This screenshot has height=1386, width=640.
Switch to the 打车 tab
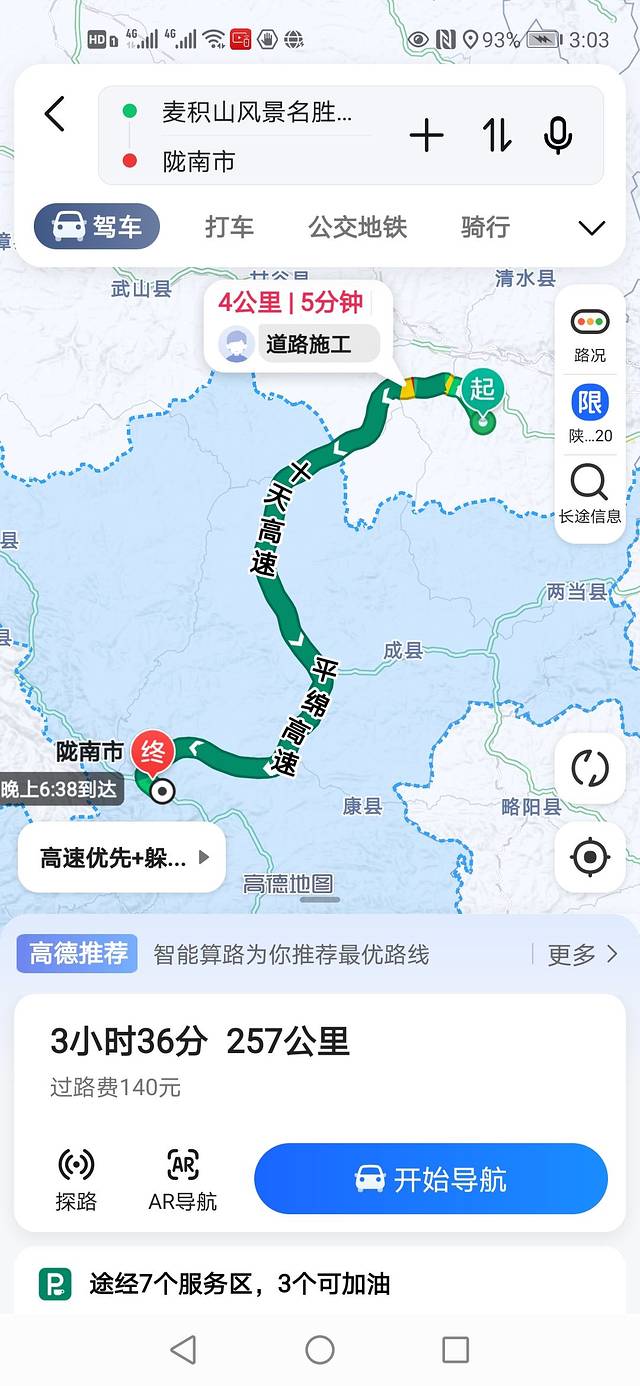(x=229, y=227)
